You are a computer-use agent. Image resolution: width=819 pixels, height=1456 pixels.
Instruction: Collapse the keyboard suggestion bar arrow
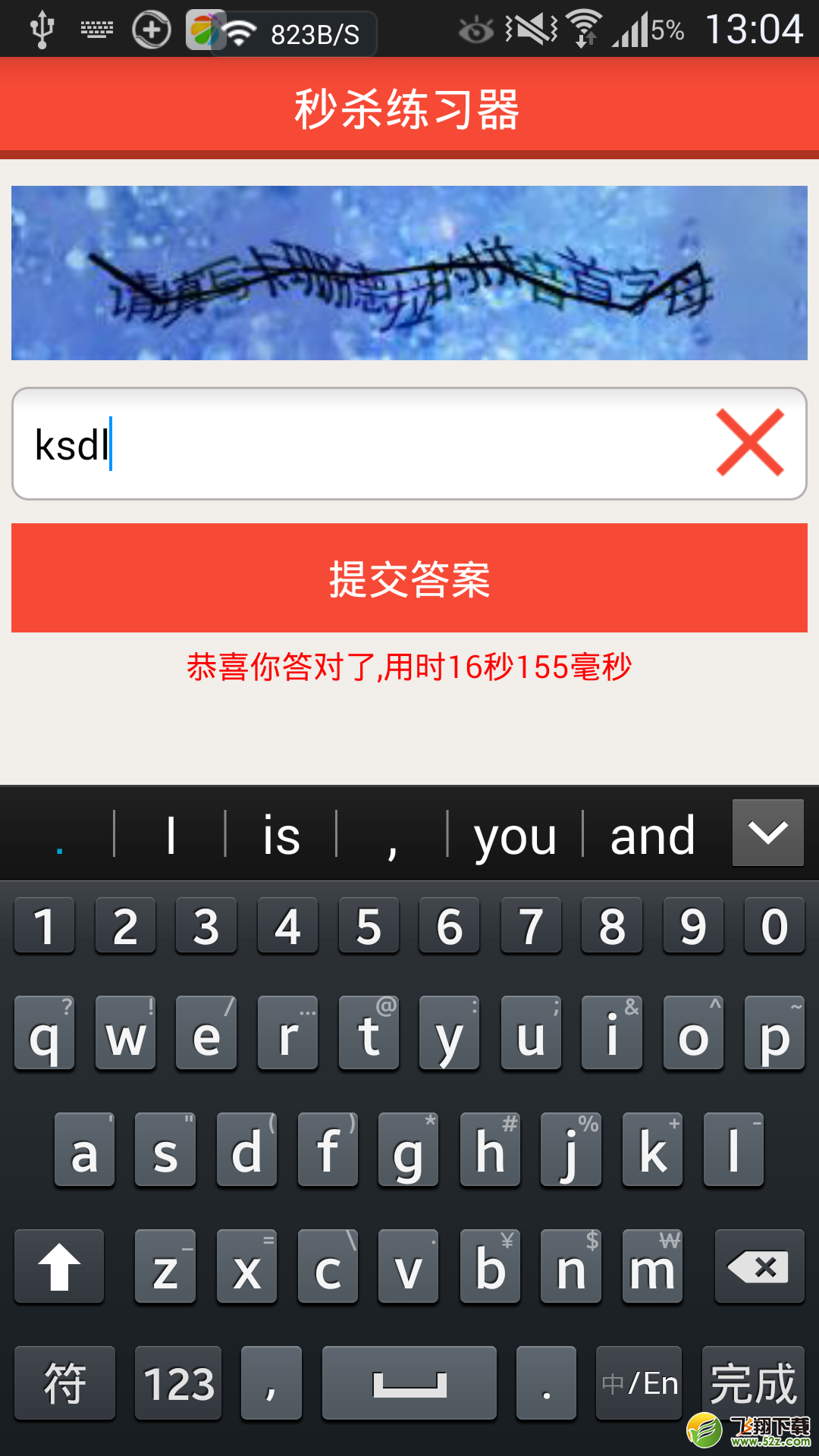pos(768,833)
